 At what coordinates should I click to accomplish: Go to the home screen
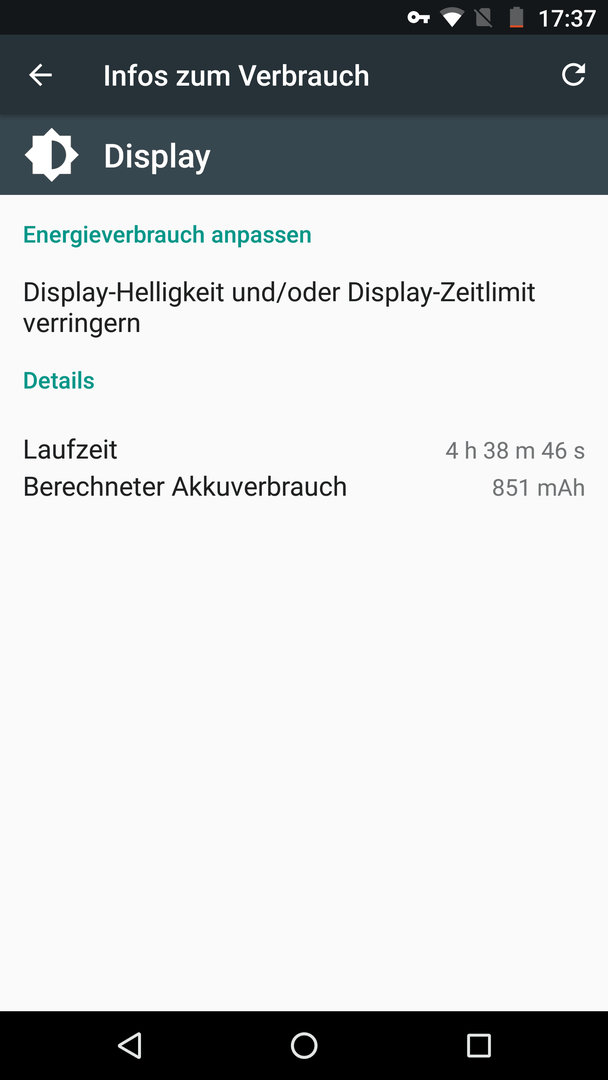click(304, 1045)
